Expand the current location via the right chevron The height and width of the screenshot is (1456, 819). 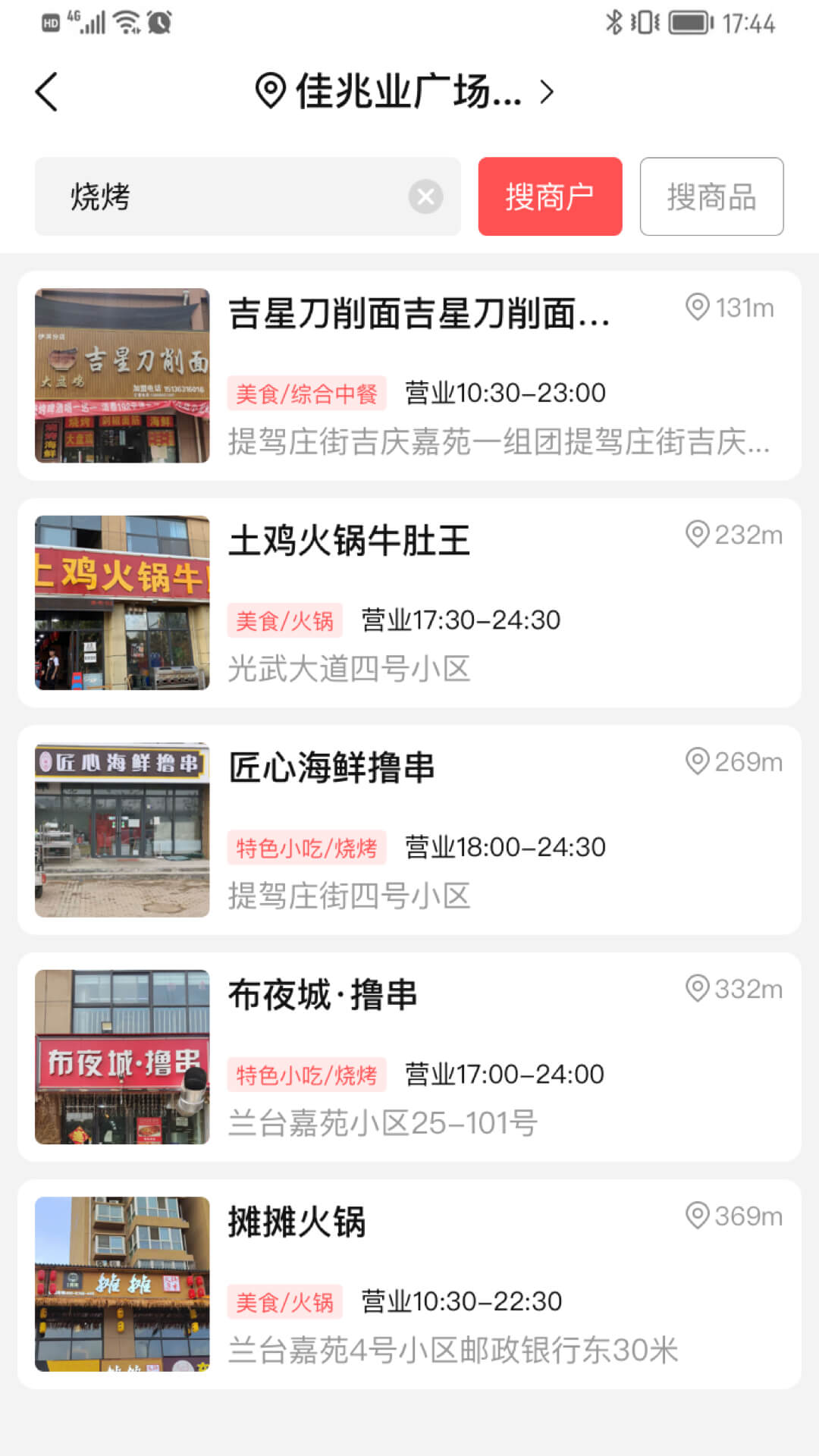click(x=548, y=90)
